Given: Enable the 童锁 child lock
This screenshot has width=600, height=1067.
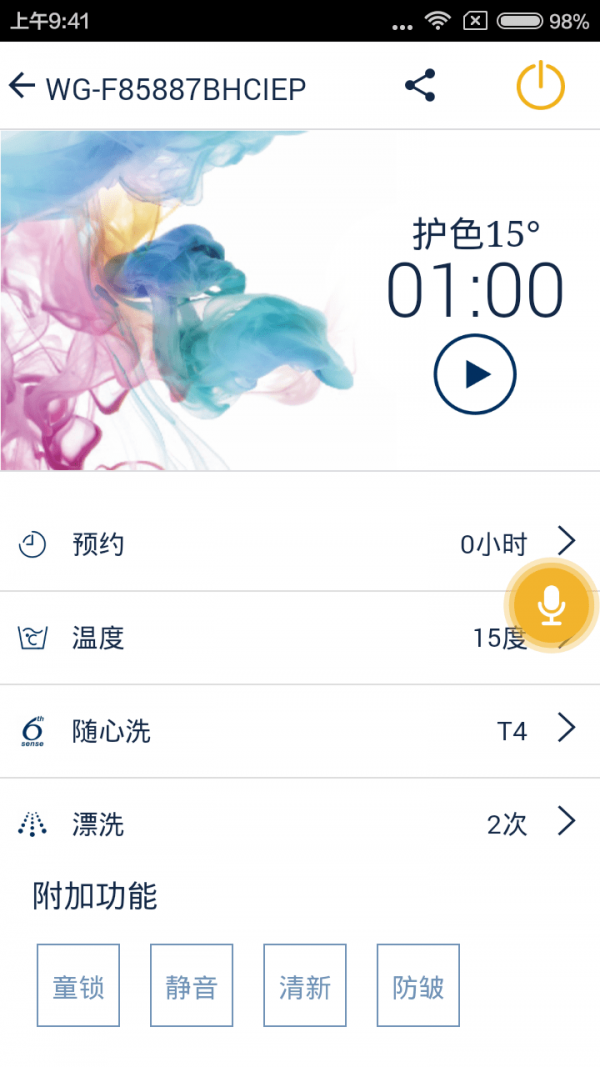Looking at the screenshot, I should (78, 986).
